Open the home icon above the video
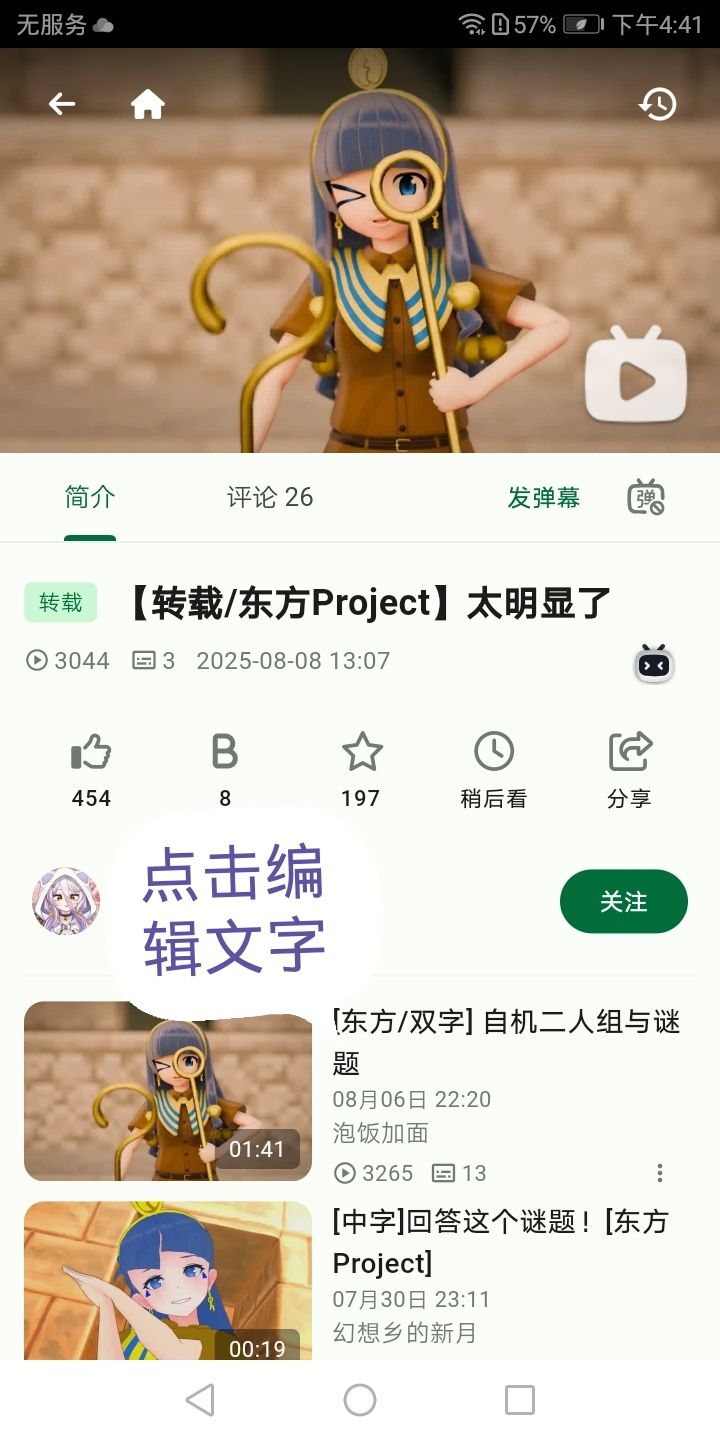 tap(148, 104)
